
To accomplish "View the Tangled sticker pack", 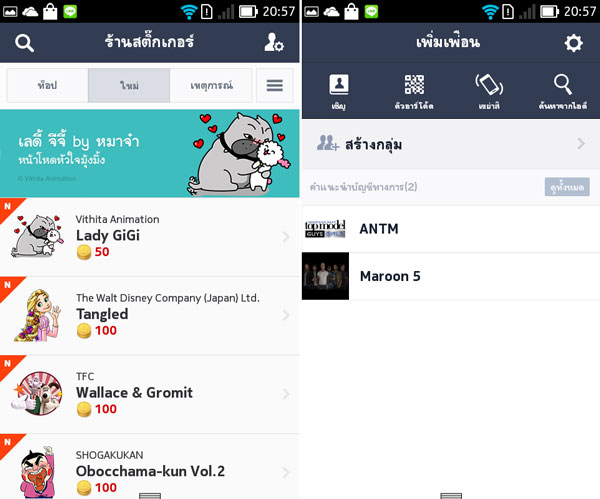I will point(149,315).
